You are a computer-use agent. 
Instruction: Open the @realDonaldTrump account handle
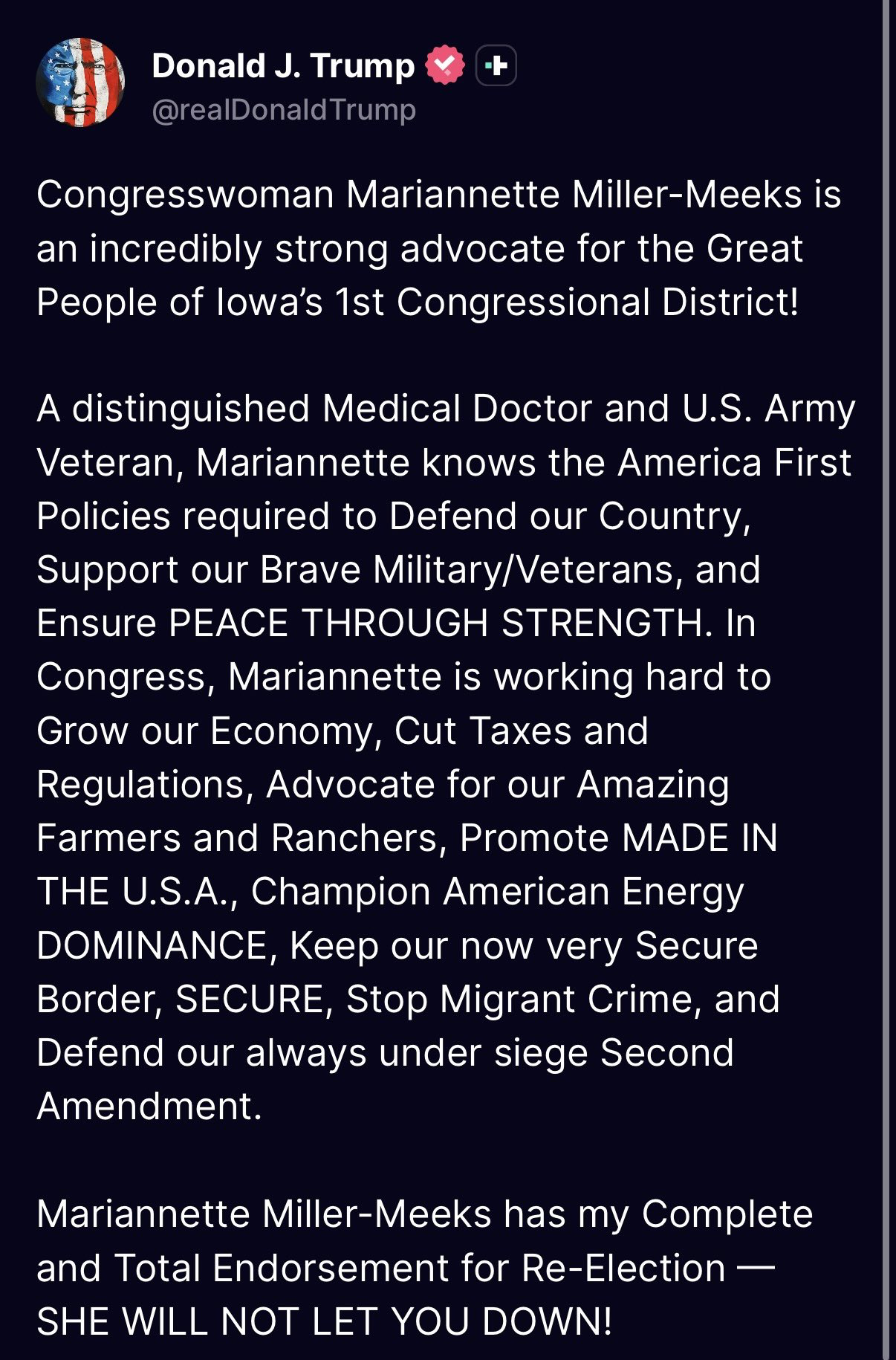pyautogui.click(x=283, y=110)
